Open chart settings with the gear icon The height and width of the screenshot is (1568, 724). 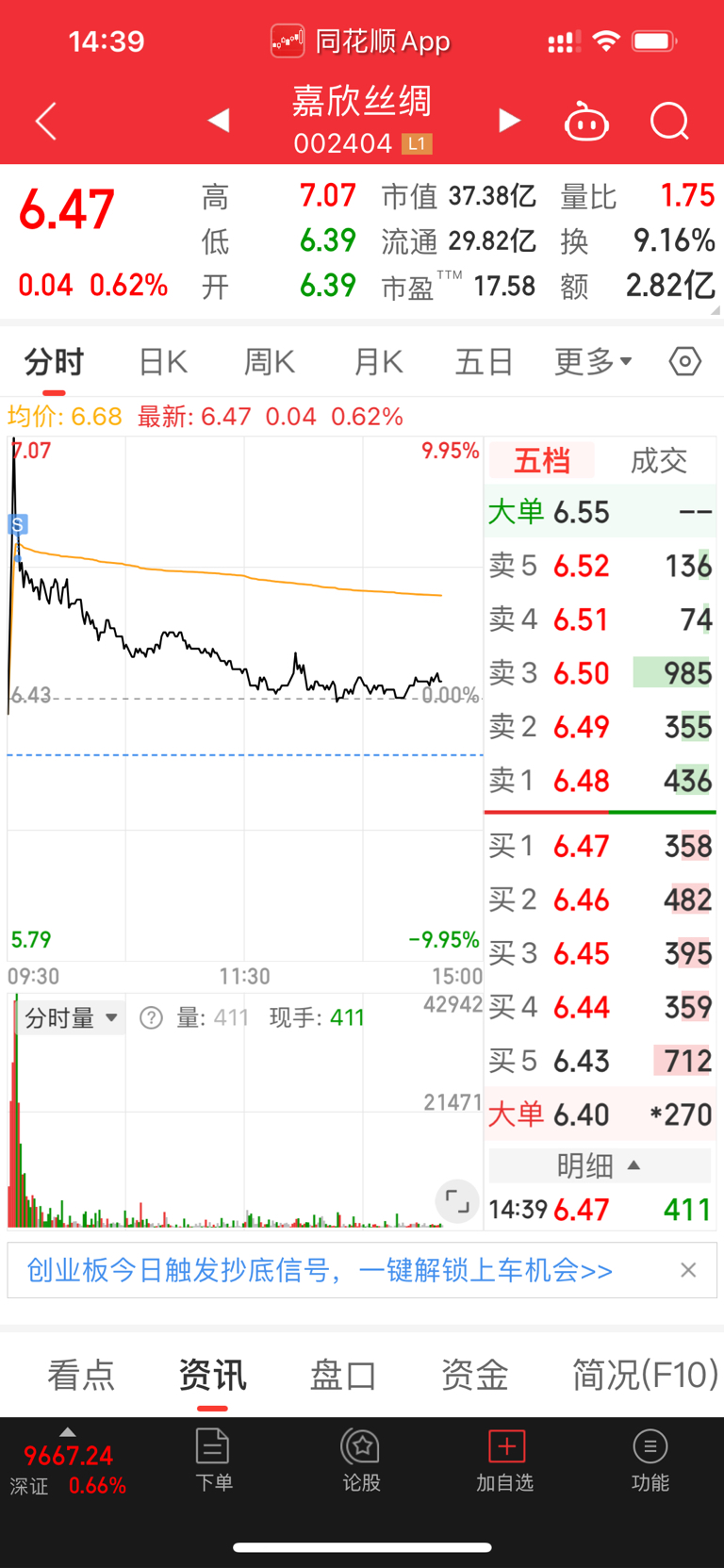click(684, 361)
